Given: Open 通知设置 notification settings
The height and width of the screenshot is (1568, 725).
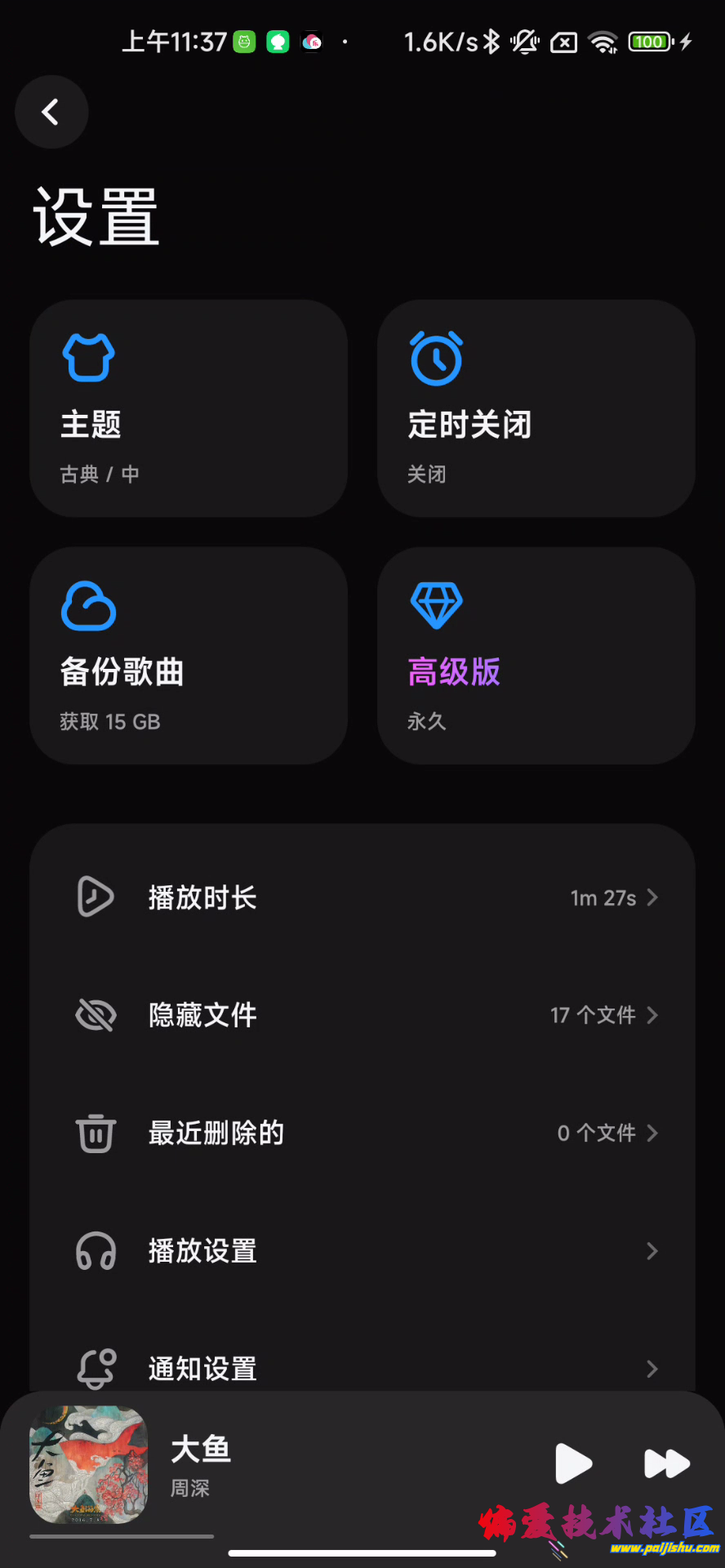Looking at the screenshot, I should 362,1367.
